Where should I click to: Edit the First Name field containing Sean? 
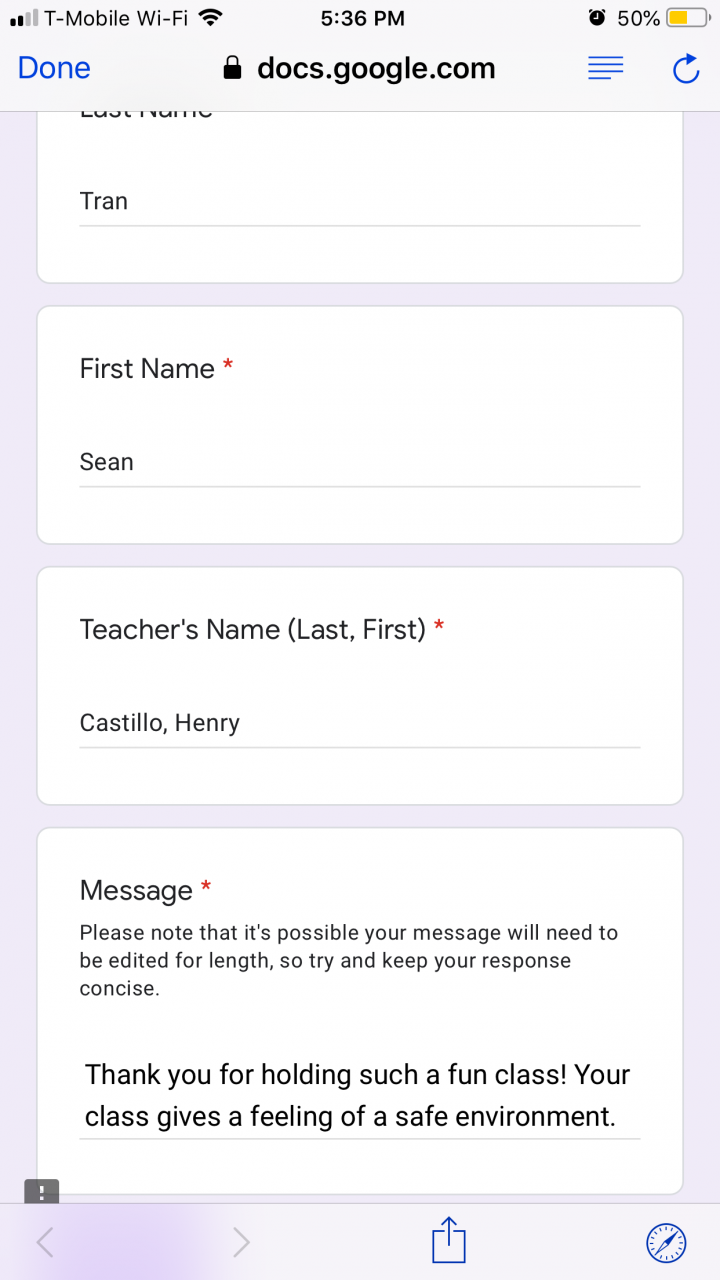click(x=359, y=463)
